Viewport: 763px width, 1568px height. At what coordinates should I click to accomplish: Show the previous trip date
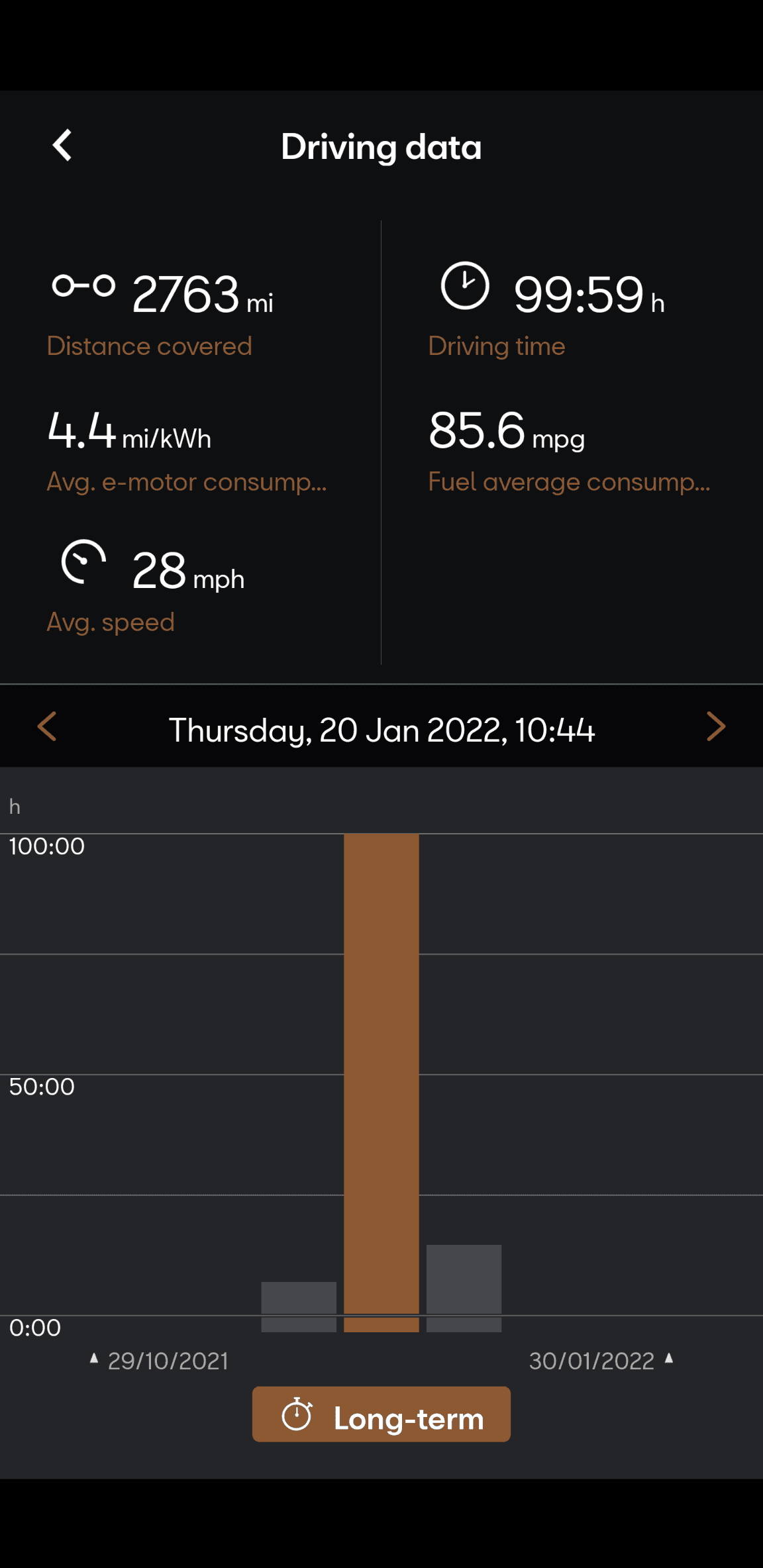[47, 727]
